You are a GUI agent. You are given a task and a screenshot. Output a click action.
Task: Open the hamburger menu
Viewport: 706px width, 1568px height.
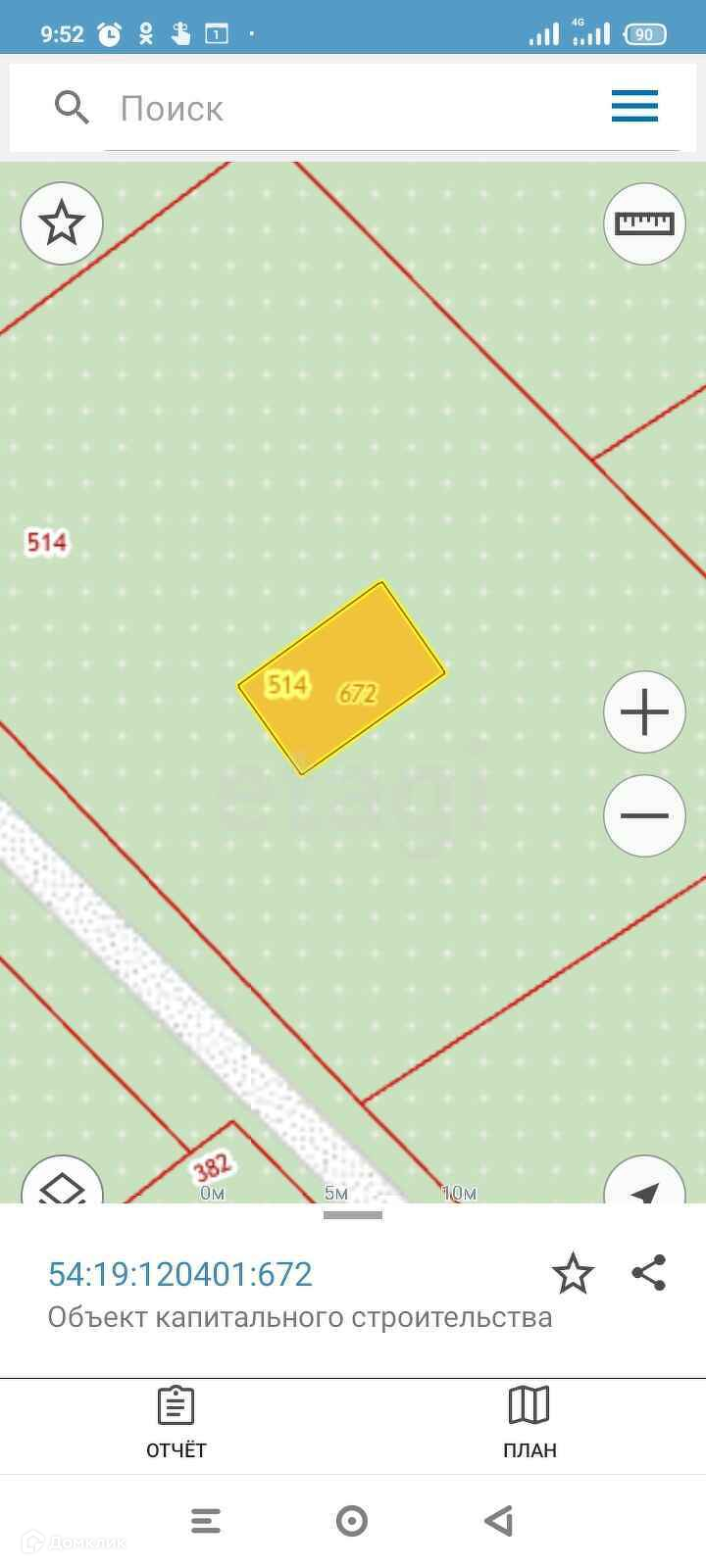[x=634, y=106]
